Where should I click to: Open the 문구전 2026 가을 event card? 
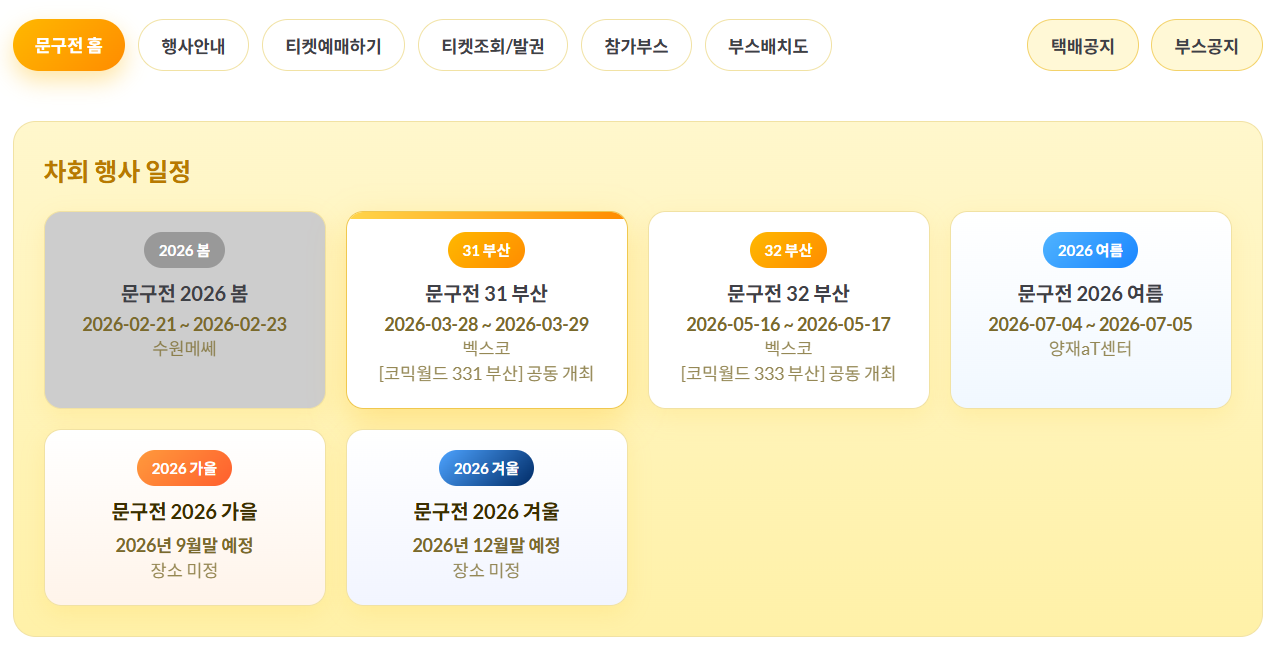coord(185,517)
